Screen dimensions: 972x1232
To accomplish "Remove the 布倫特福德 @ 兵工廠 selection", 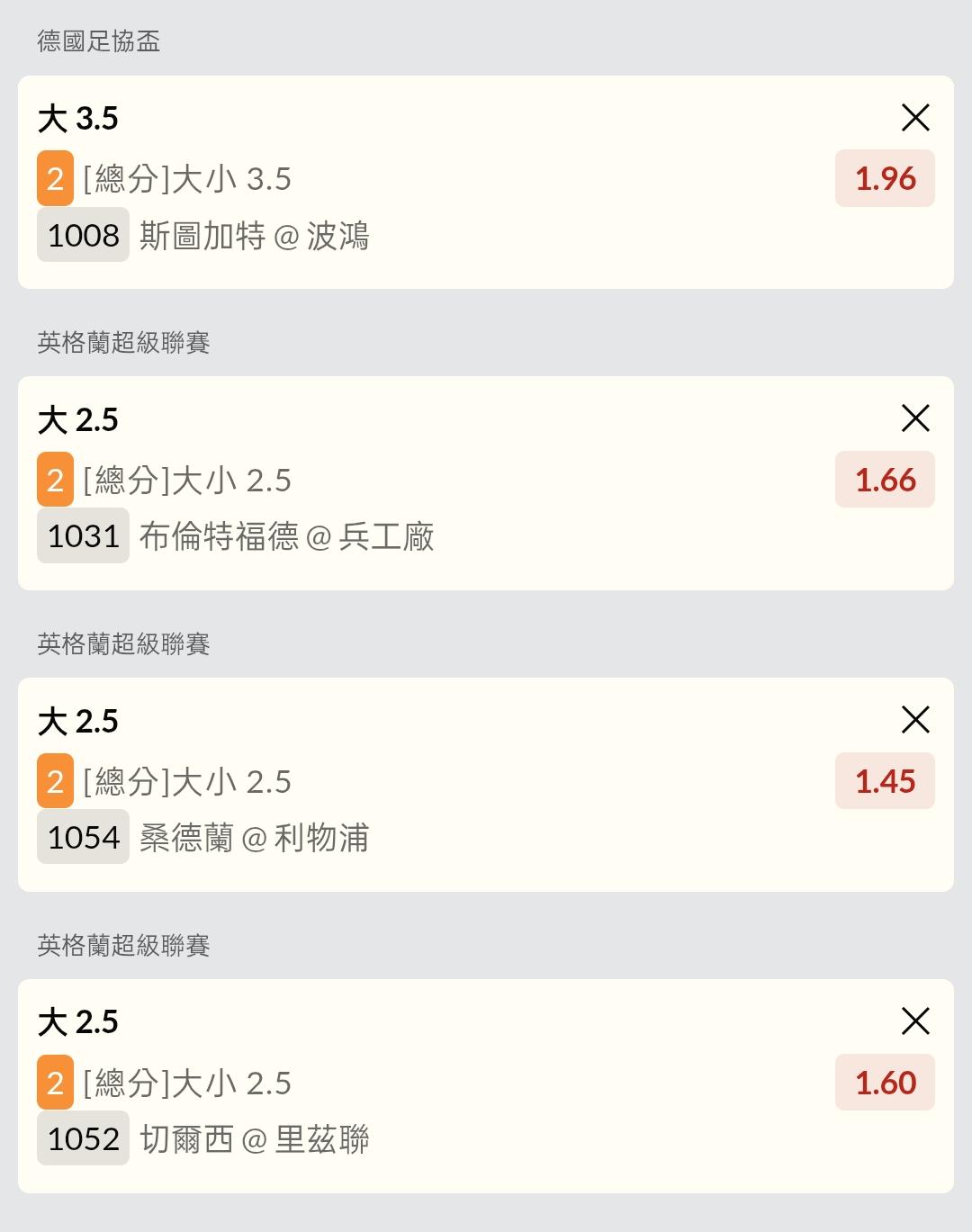I will coord(915,418).
